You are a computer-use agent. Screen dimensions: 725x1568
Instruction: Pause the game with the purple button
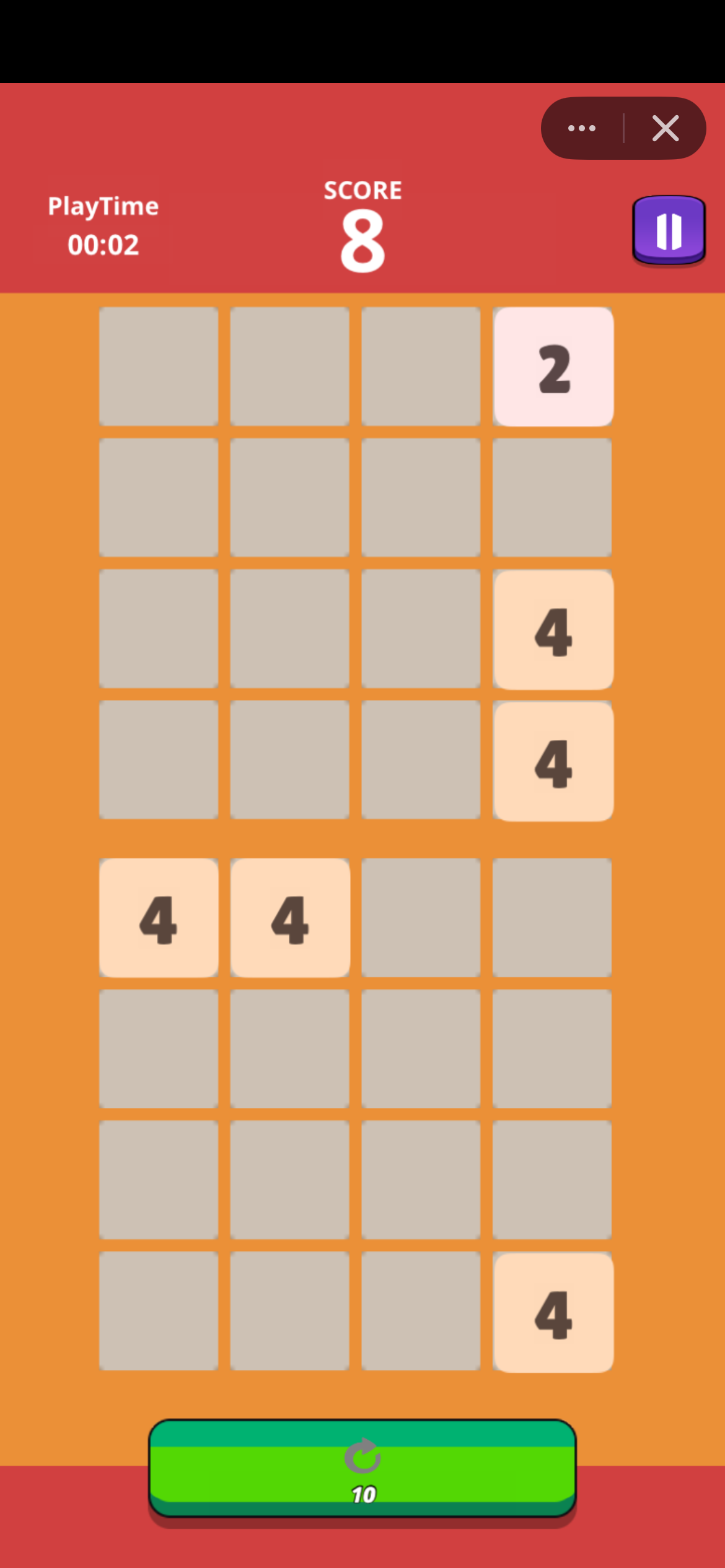[x=669, y=230]
